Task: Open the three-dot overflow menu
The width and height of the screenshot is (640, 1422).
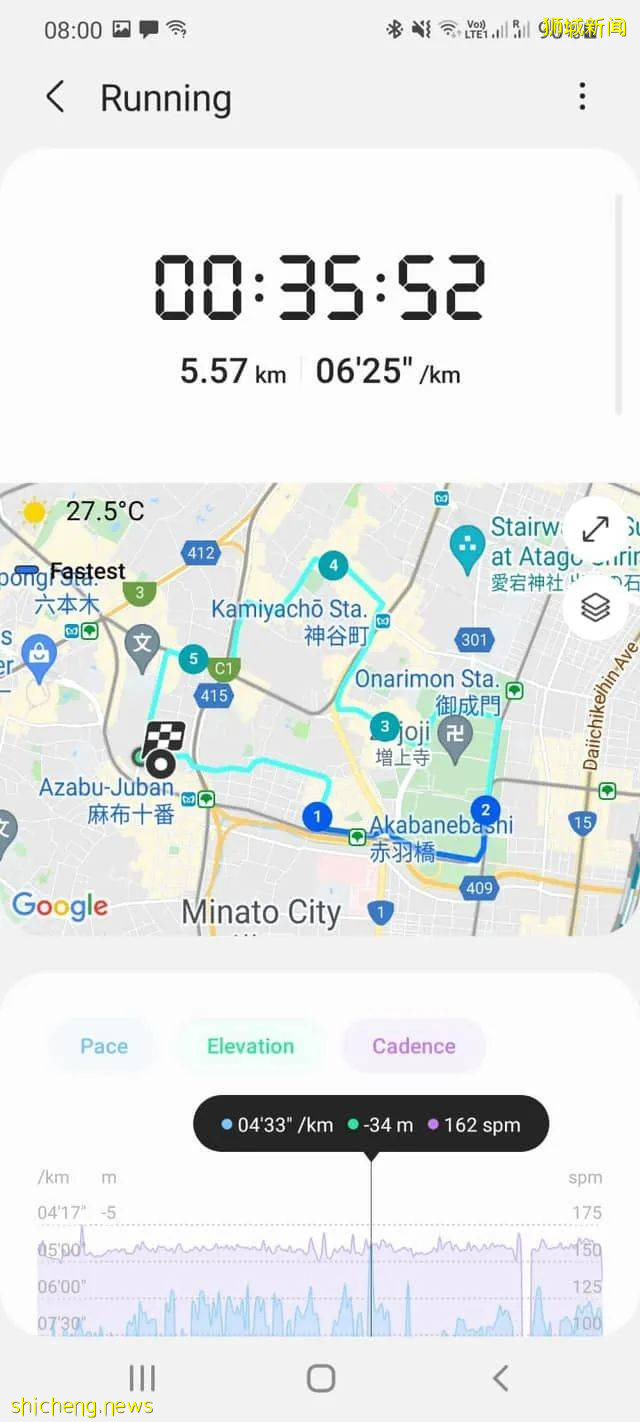Action: [582, 97]
